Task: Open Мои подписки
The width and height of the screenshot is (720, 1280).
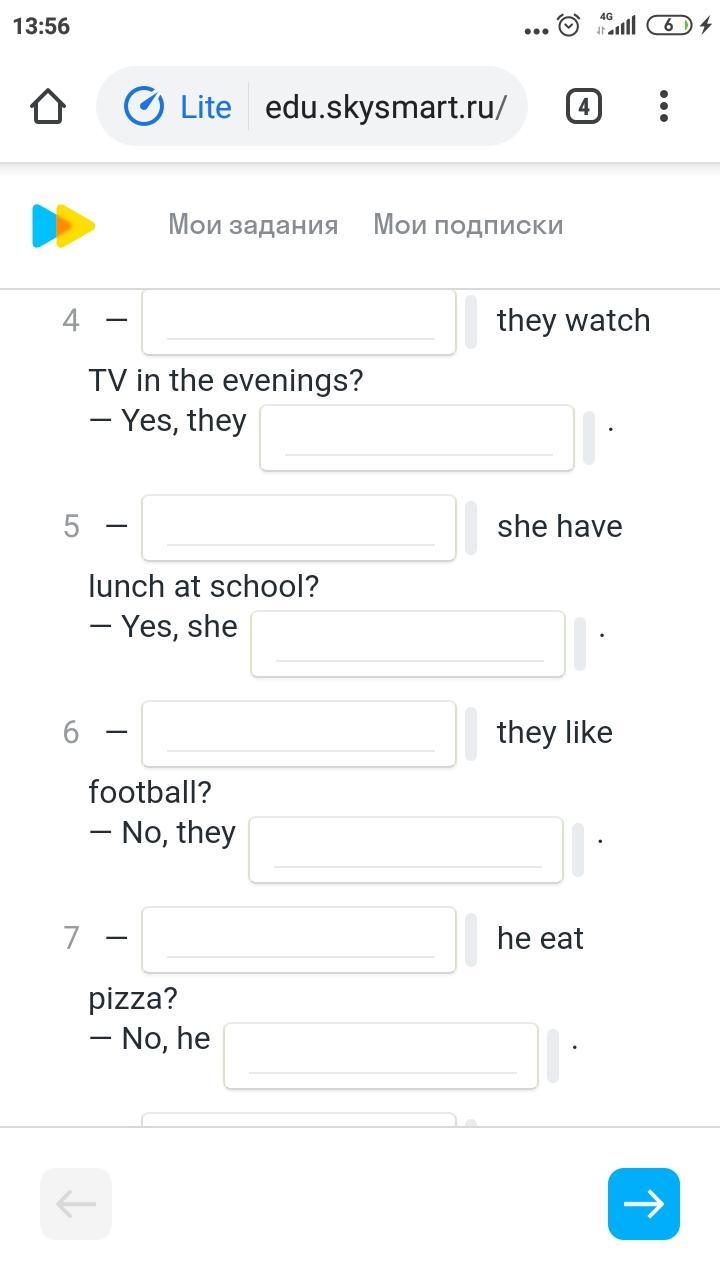Action: pos(468,225)
